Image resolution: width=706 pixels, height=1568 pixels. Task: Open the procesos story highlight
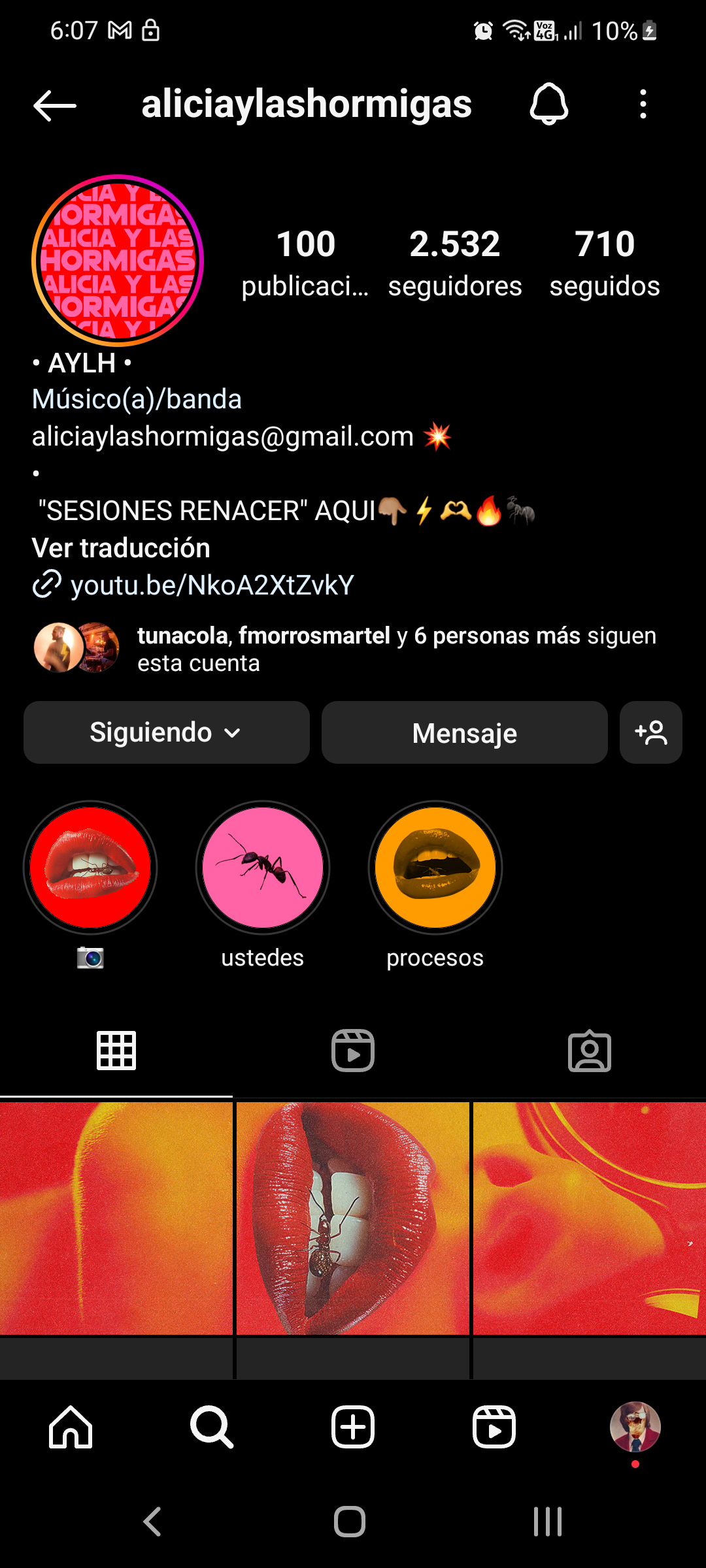click(x=435, y=868)
